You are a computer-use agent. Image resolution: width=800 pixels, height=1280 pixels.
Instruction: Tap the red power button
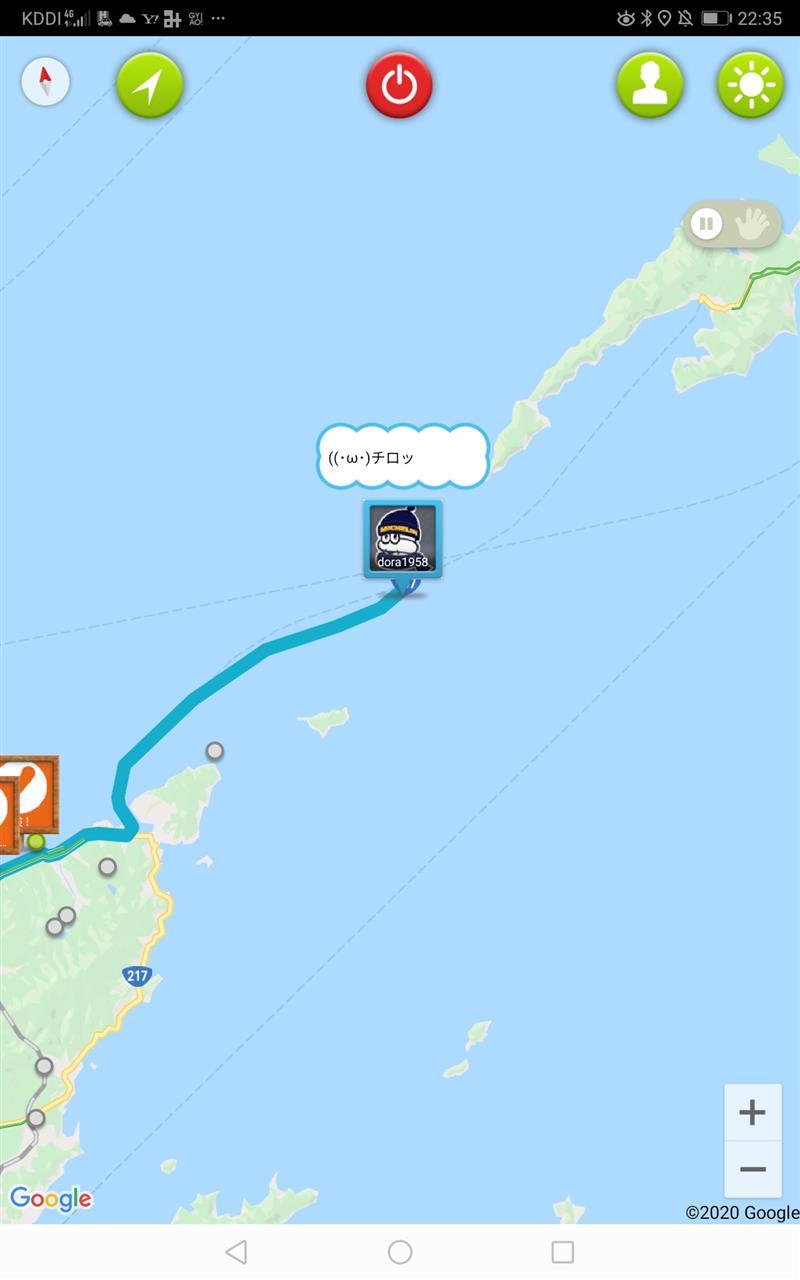[x=399, y=86]
